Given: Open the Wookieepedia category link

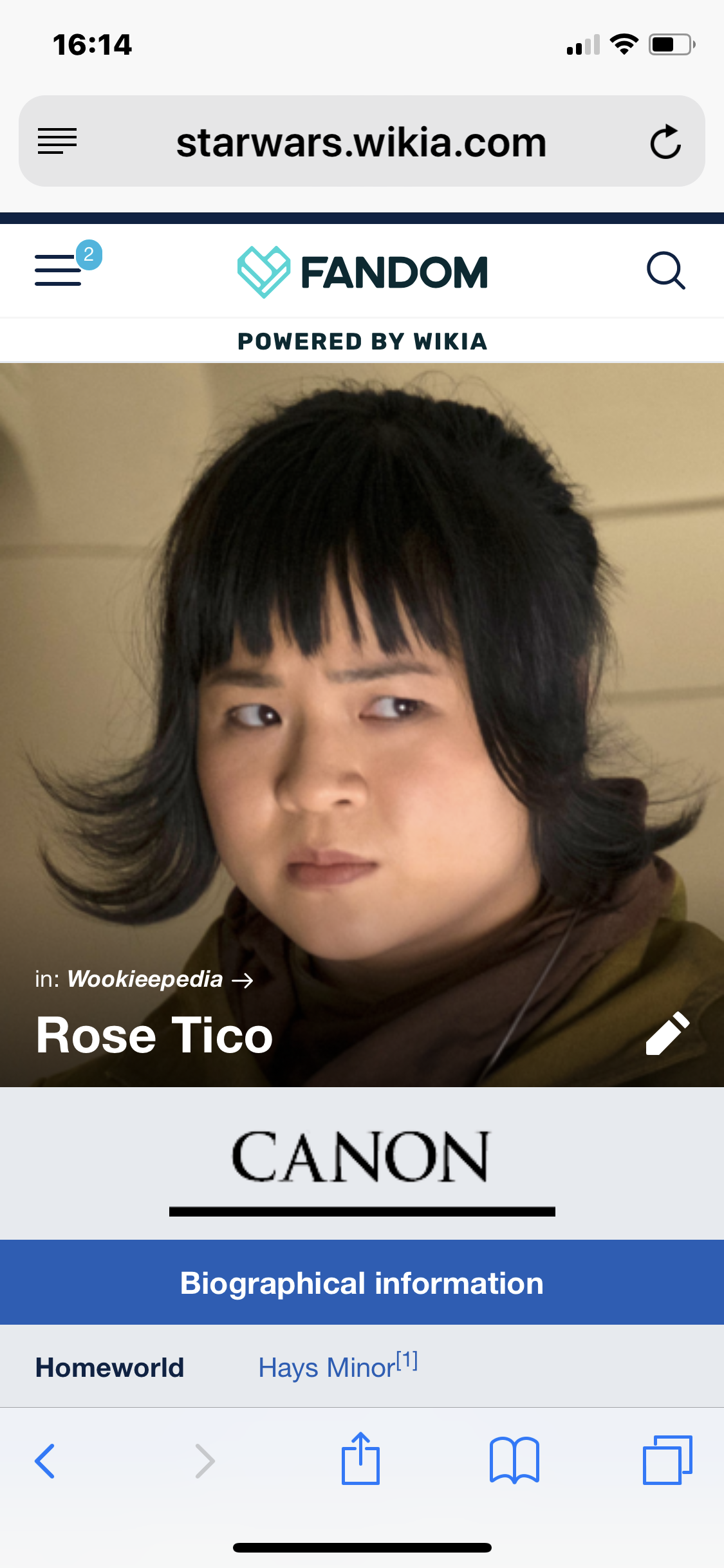Looking at the screenshot, I should tap(145, 979).
